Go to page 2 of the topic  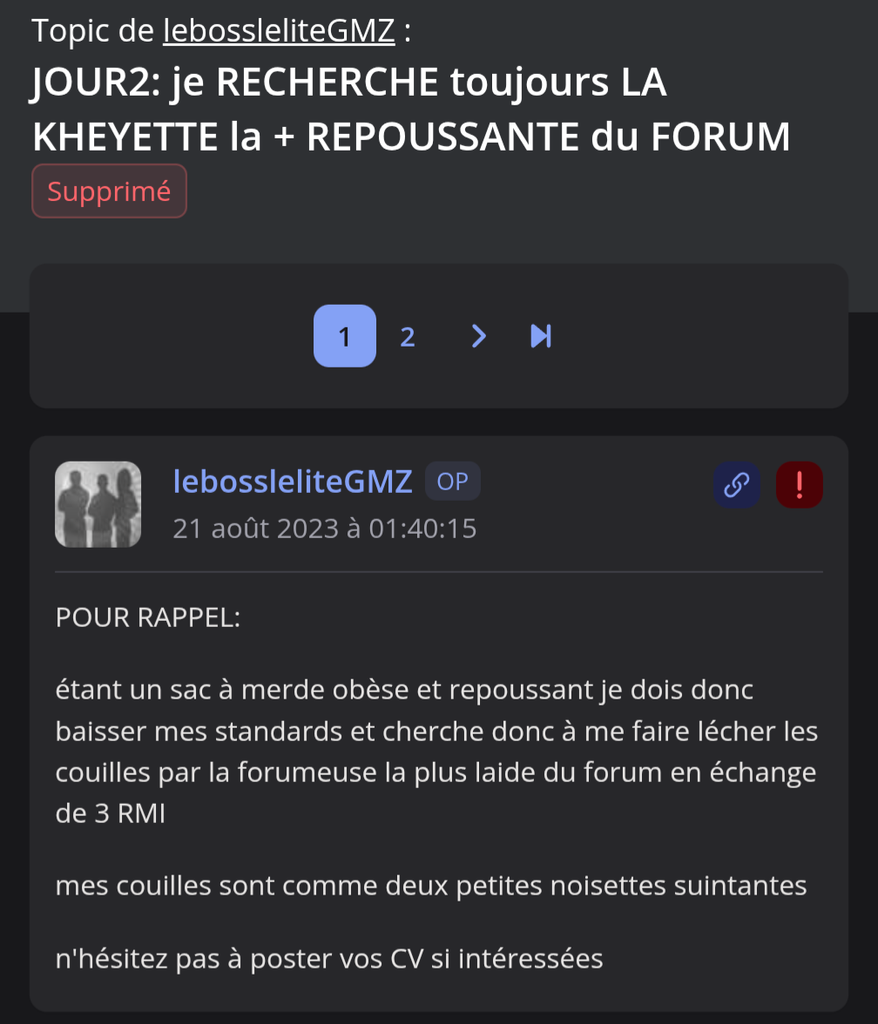pos(407,337)
